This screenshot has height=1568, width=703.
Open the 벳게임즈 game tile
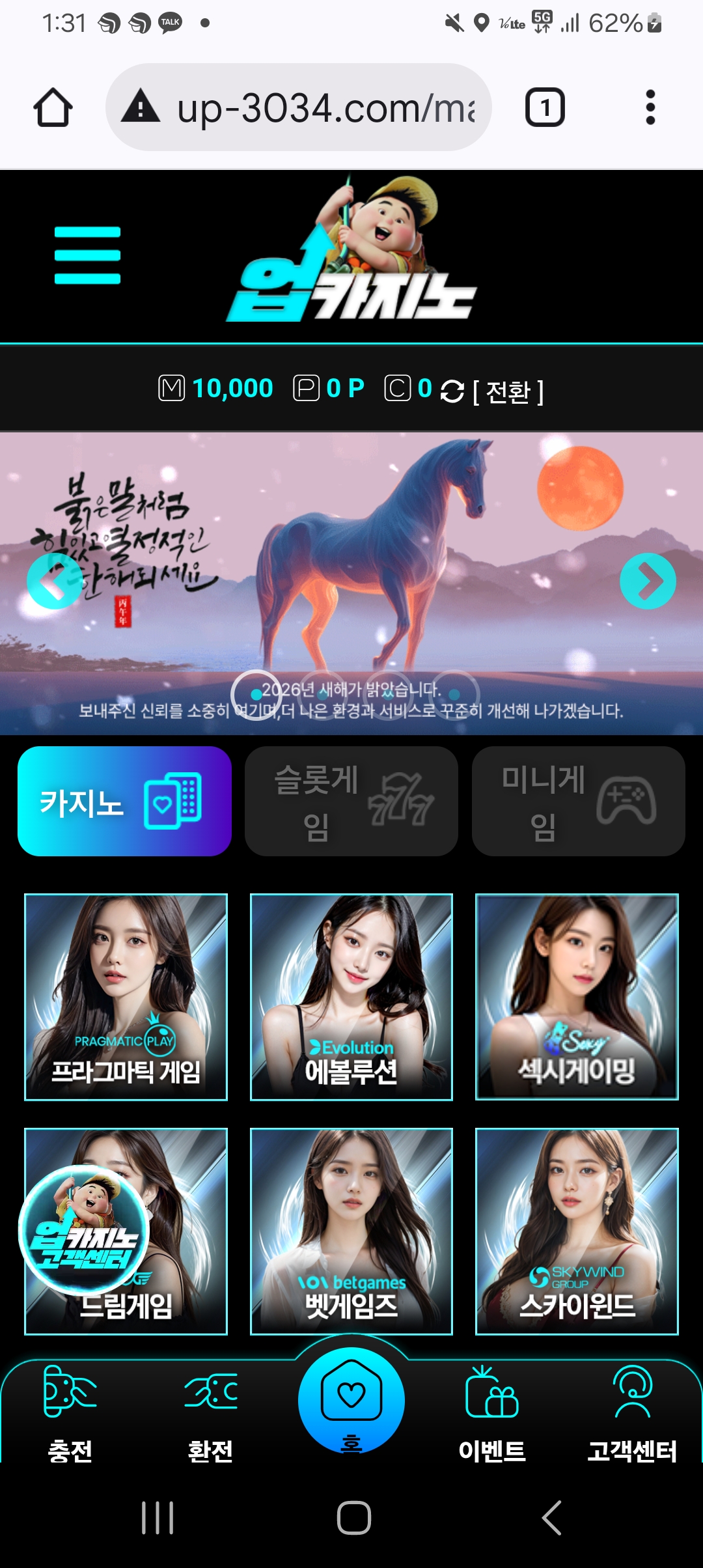click(x=351, y=1231)
